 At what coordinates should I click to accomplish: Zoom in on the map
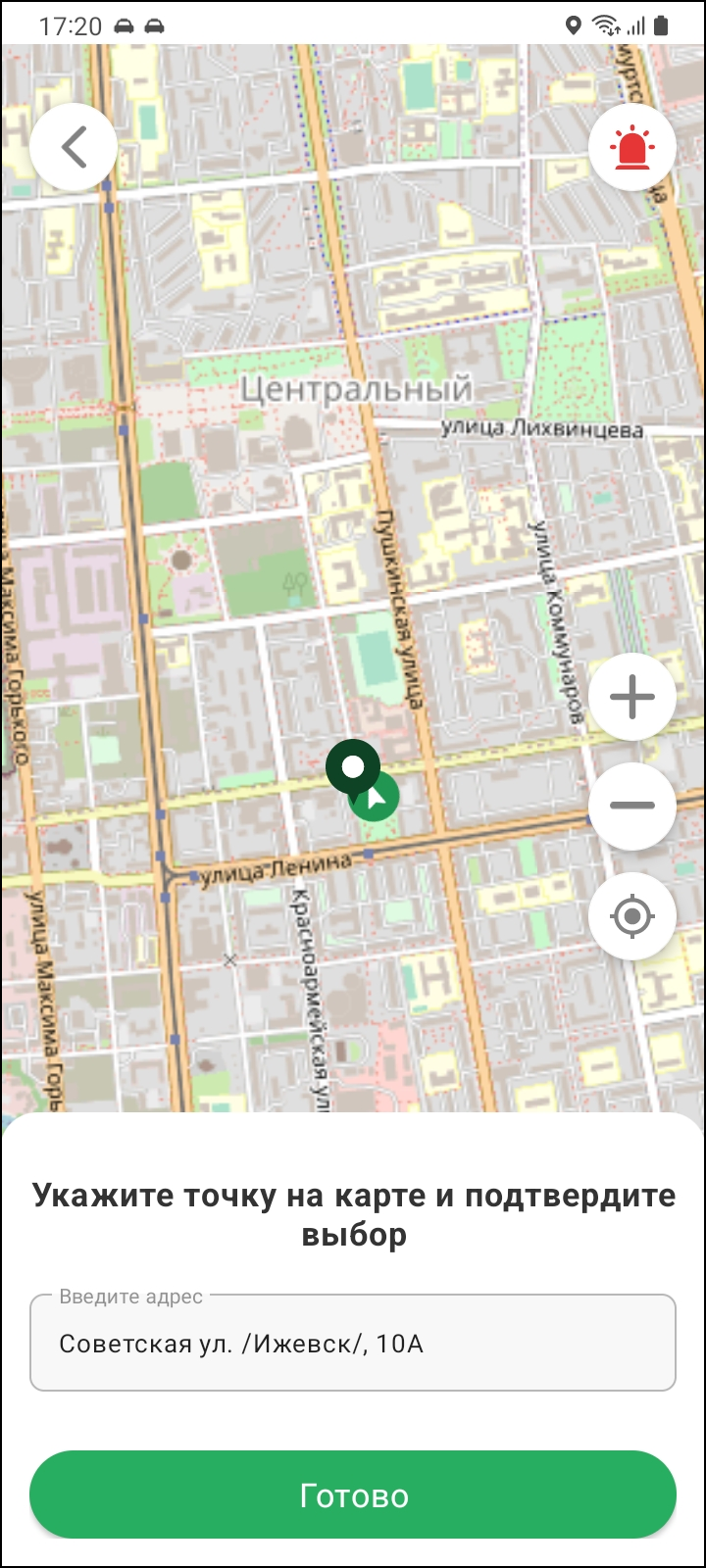point(632,698)
